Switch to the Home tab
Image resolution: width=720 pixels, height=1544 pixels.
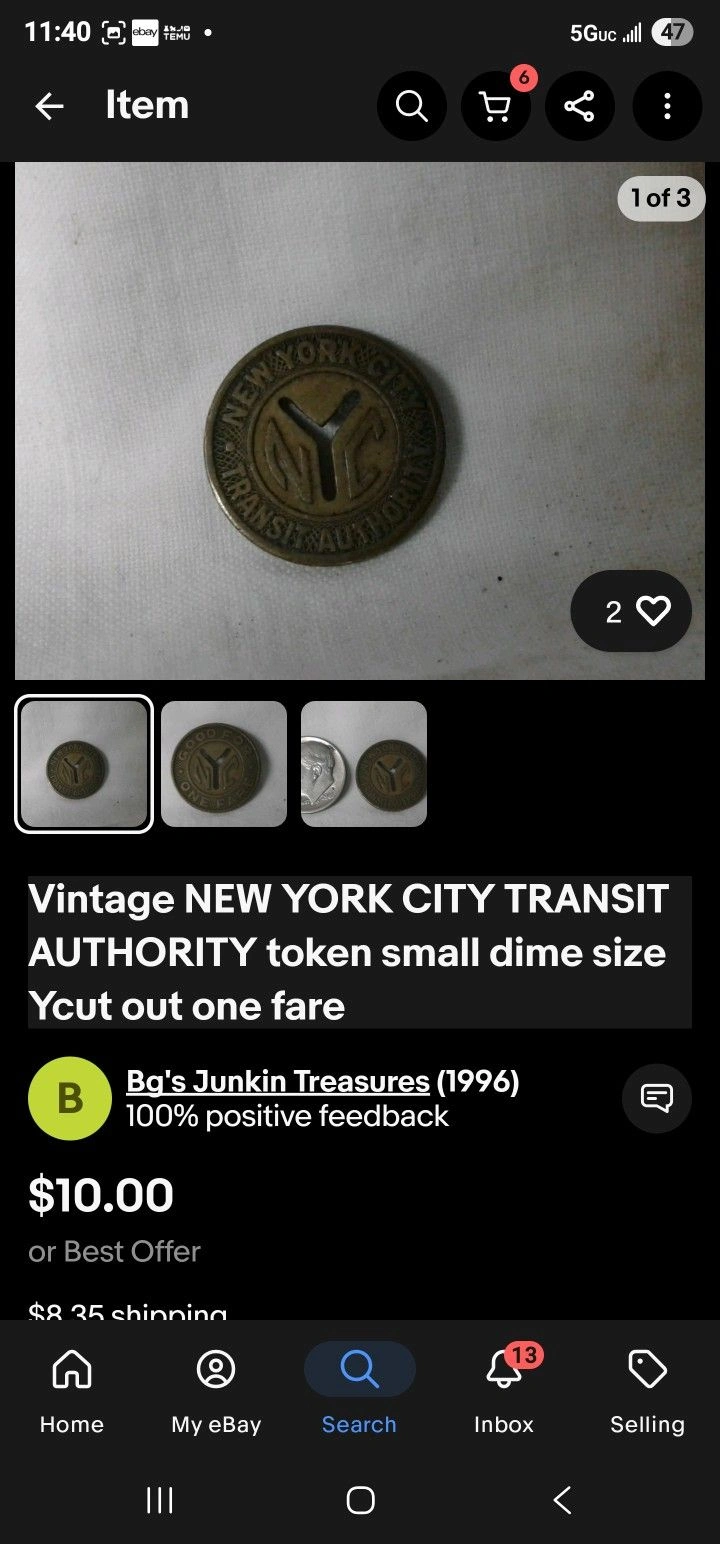pyautogui.click(x=72, y=1389)
